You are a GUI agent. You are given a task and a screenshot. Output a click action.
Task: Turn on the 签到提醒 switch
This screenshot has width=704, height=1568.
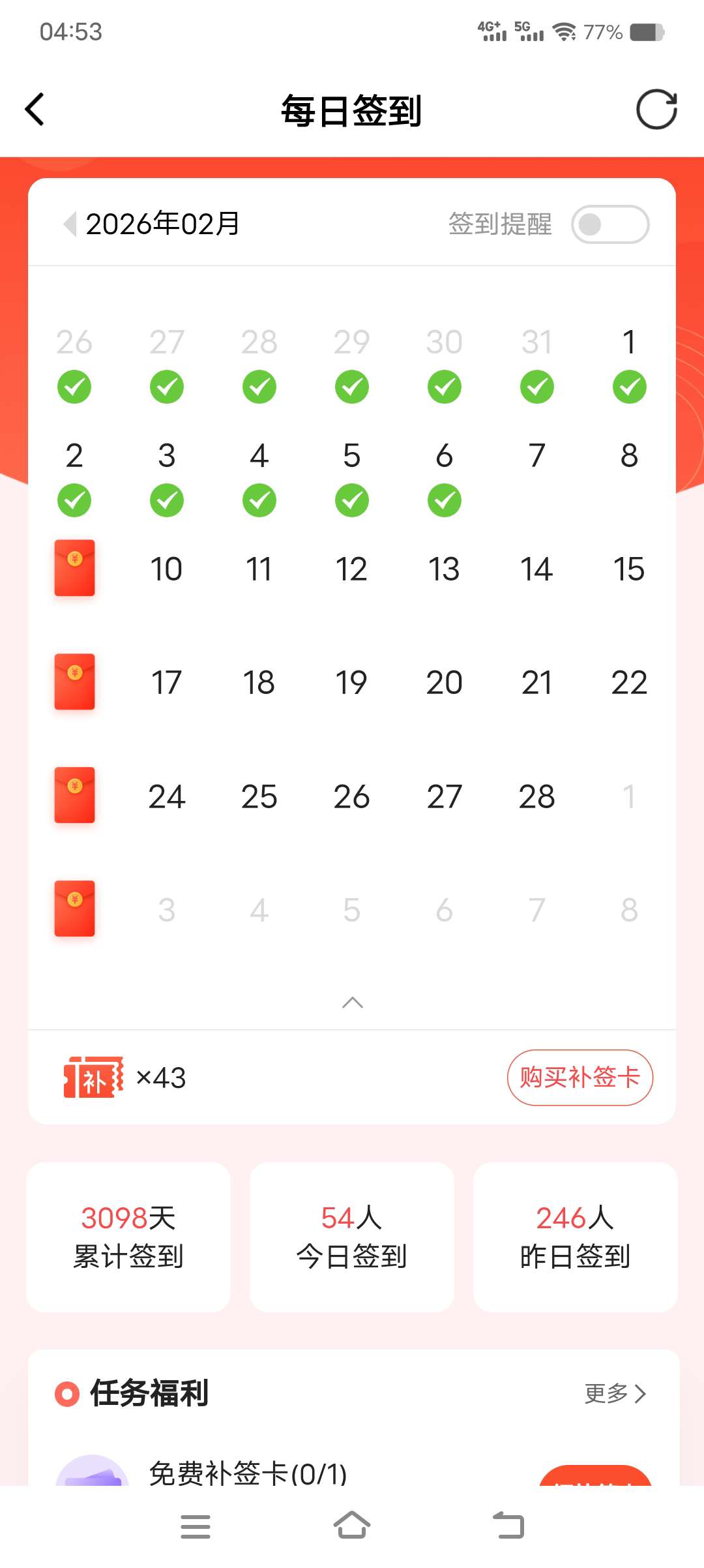tap(610, 224)
